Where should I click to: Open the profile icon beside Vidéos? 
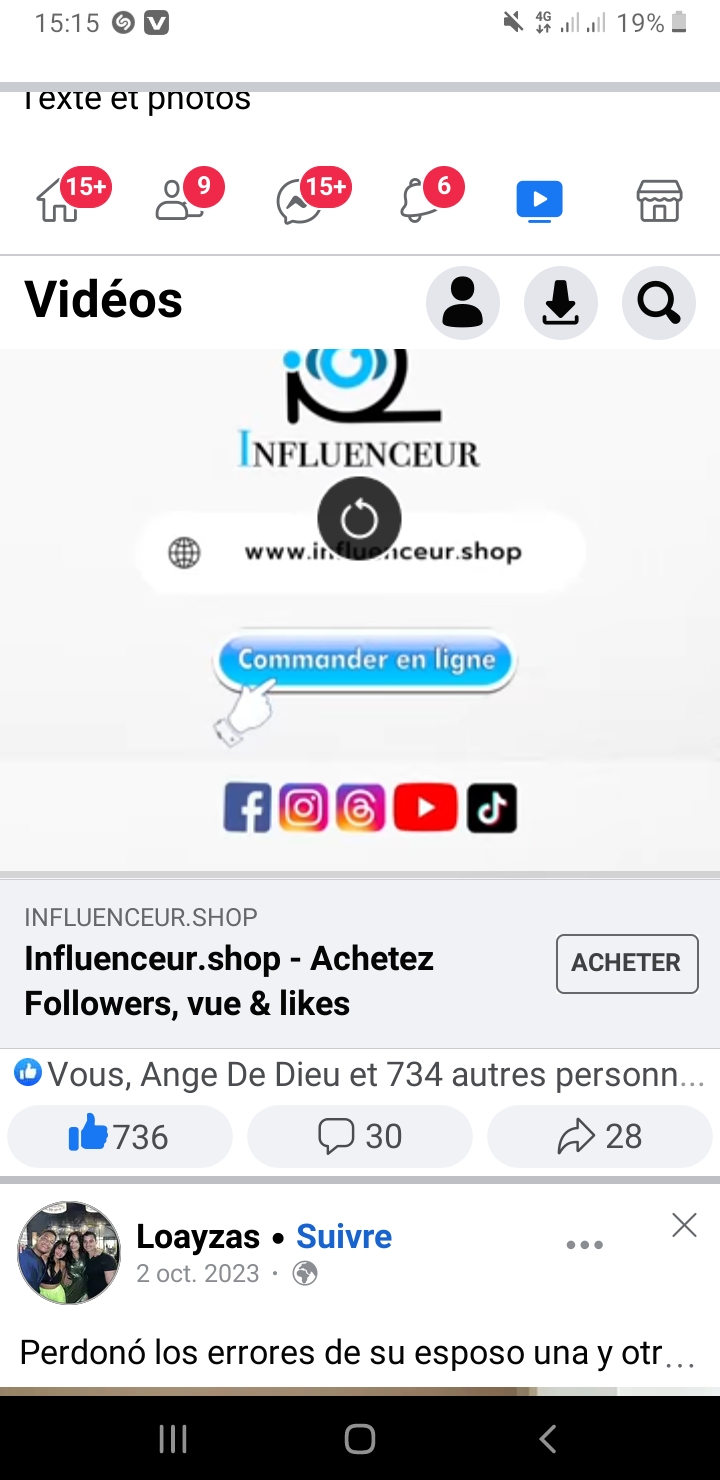click(x=462, y=302)
